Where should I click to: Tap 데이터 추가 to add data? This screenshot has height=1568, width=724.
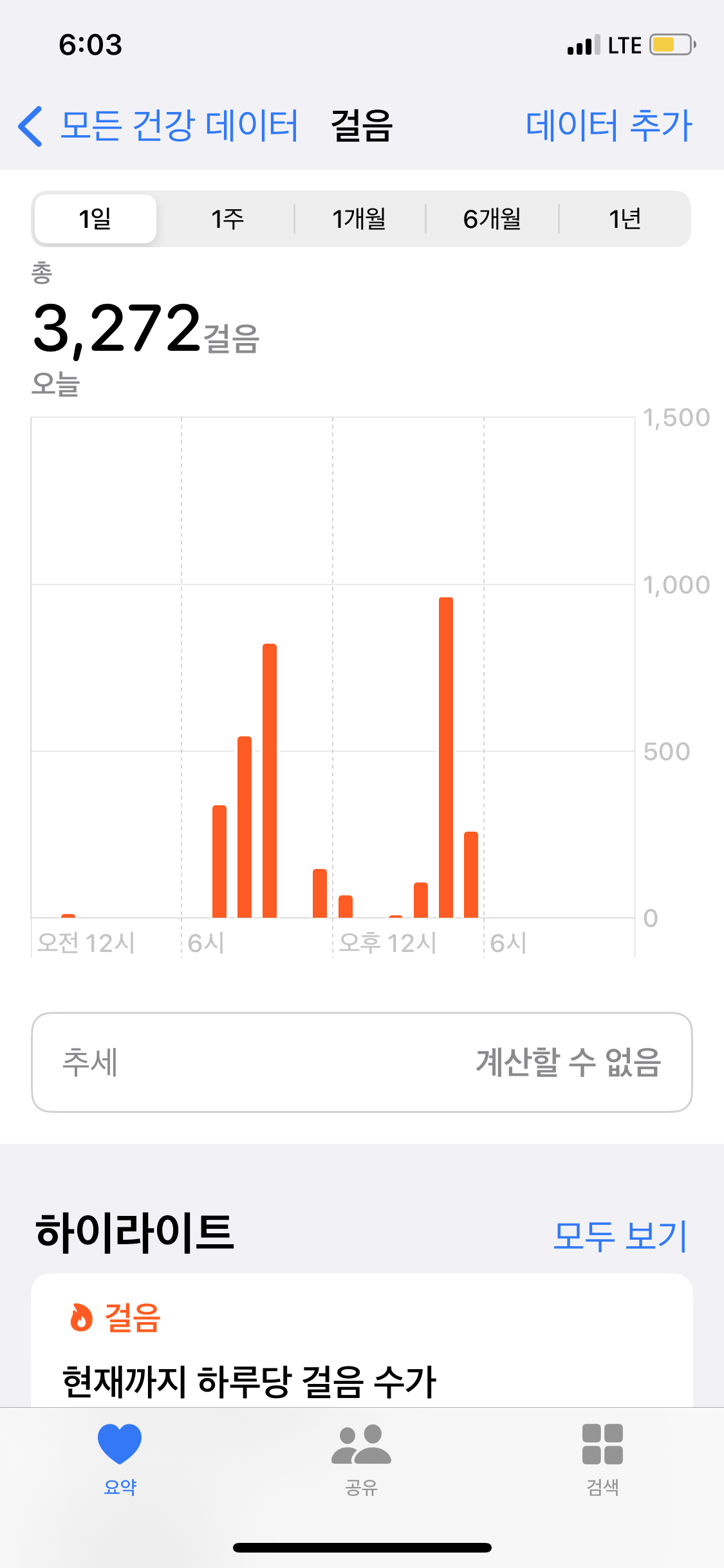(x=608, y=126)
